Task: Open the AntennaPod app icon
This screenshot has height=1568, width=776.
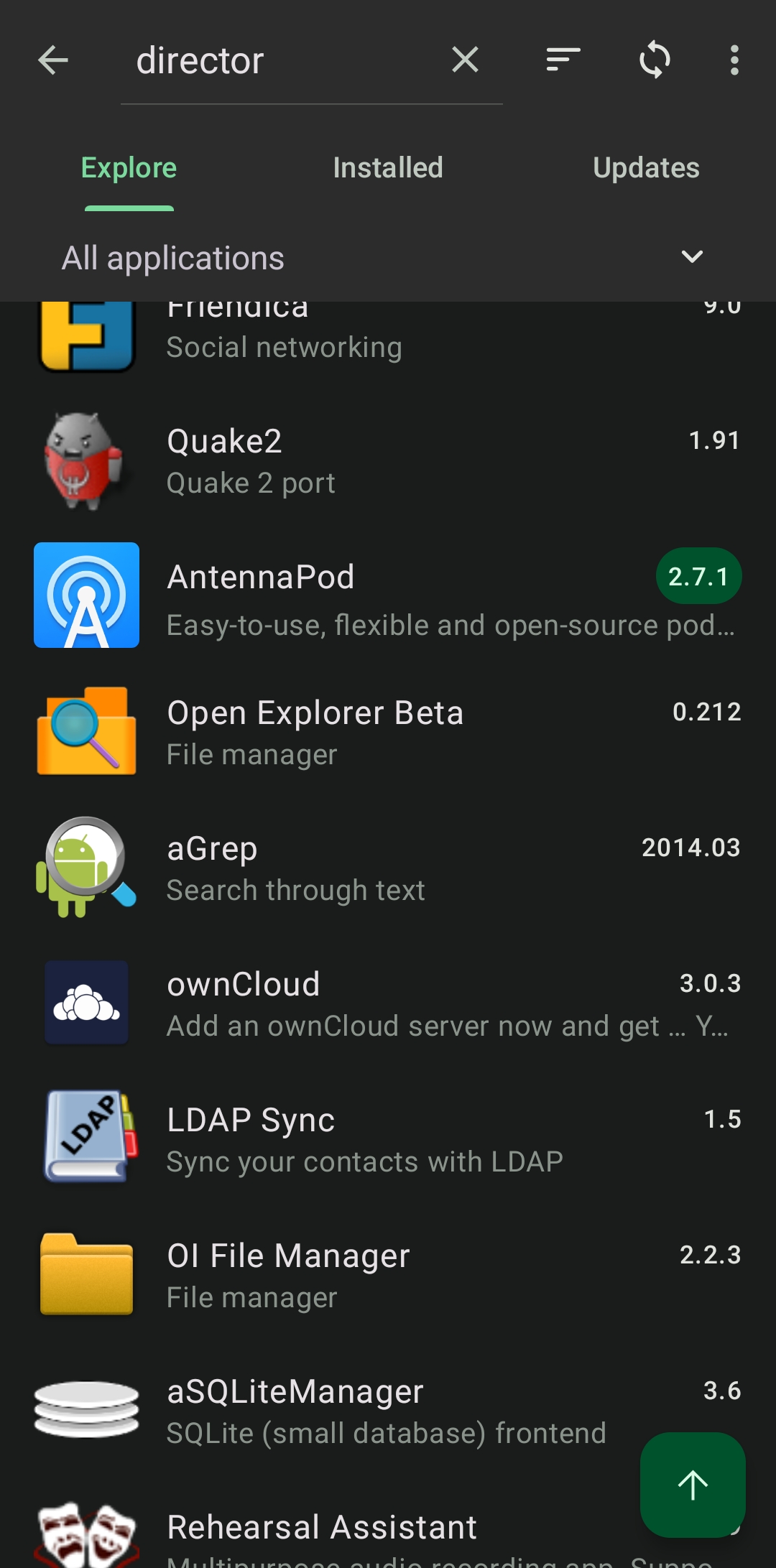Action: pos(86,594)
